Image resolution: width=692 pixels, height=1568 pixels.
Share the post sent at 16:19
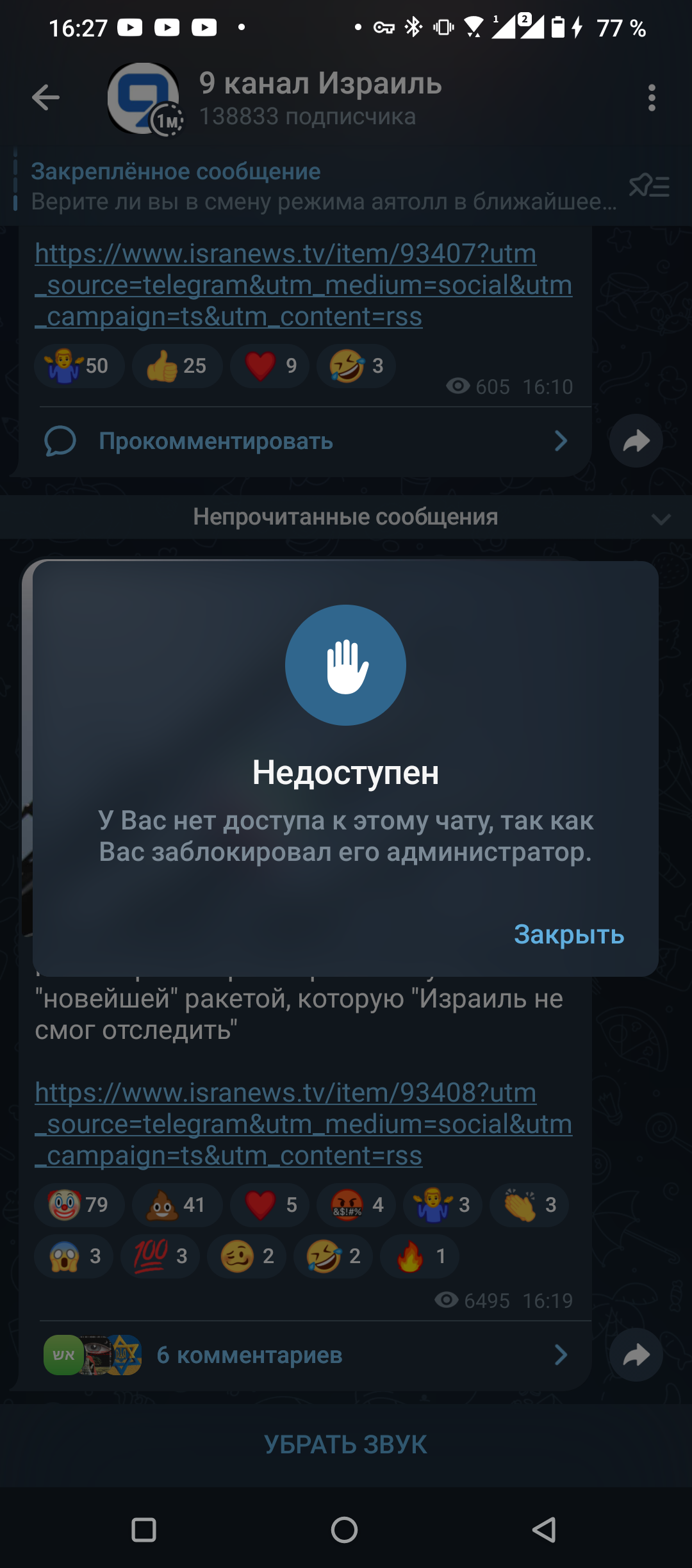coord(636,1355)
